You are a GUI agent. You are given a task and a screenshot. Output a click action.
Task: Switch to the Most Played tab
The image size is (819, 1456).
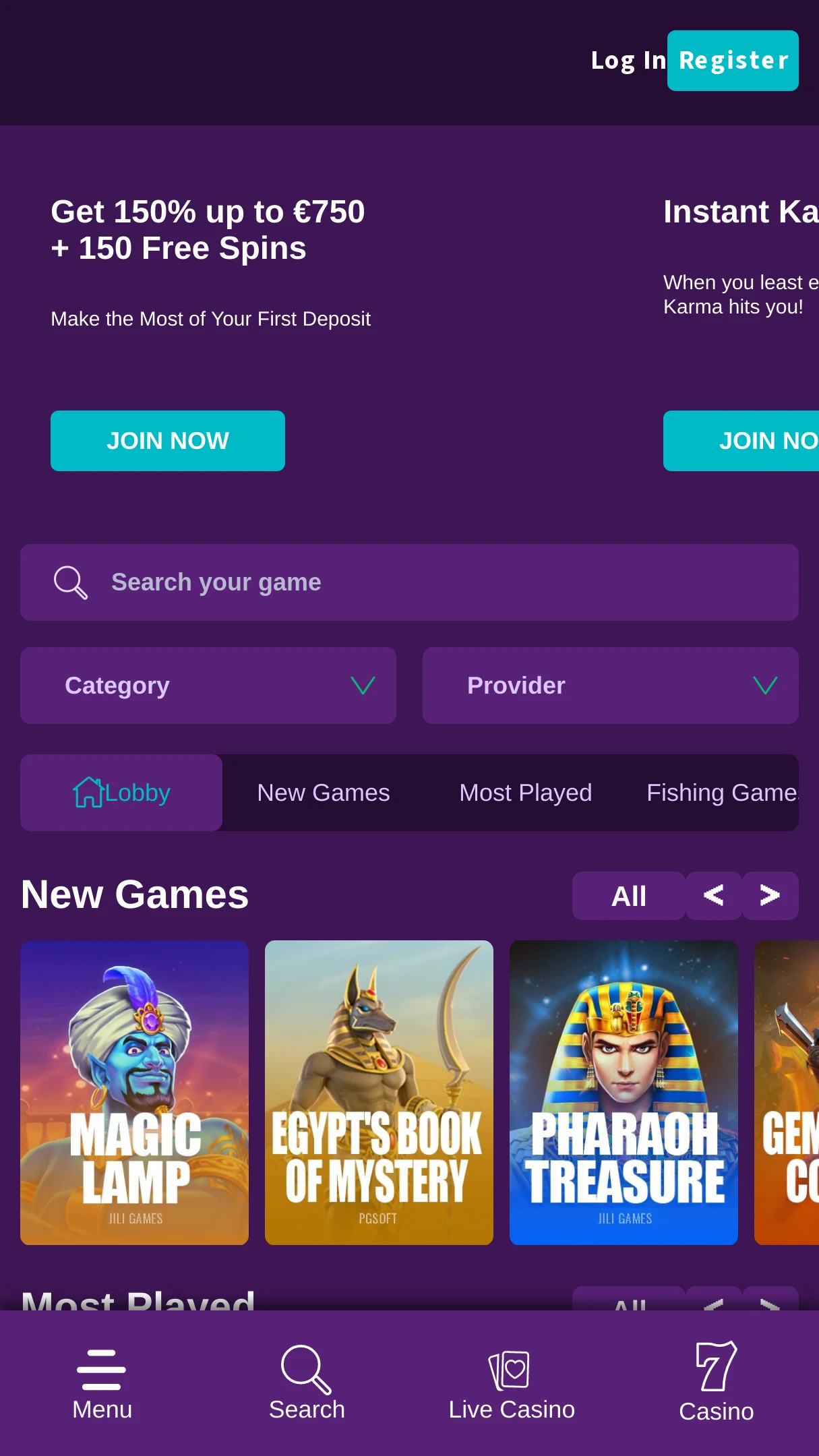click(x=526, y=793)
